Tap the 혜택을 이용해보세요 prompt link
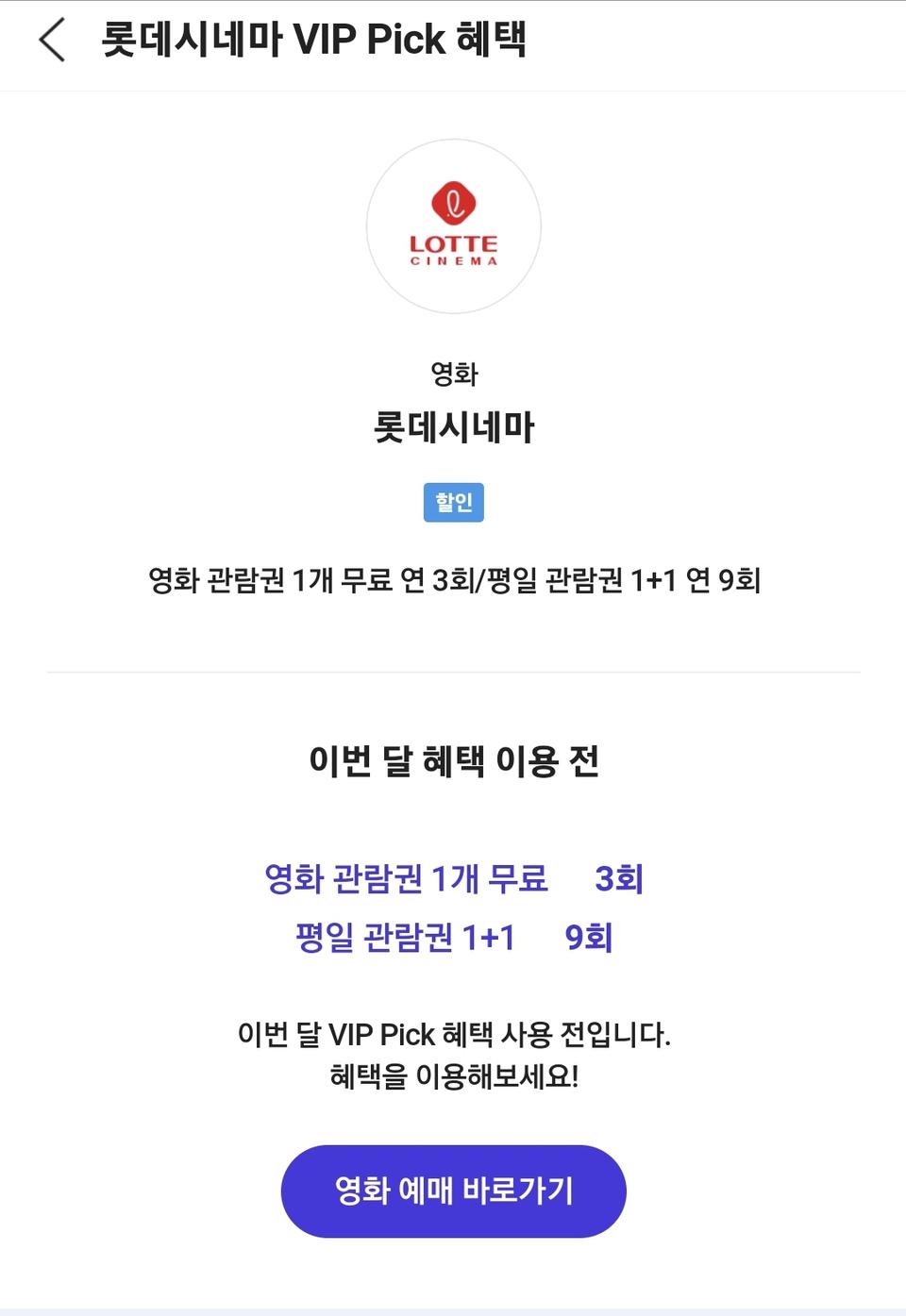The height and width of the screenshot is (1316, 906). (x=453, y=1074)
